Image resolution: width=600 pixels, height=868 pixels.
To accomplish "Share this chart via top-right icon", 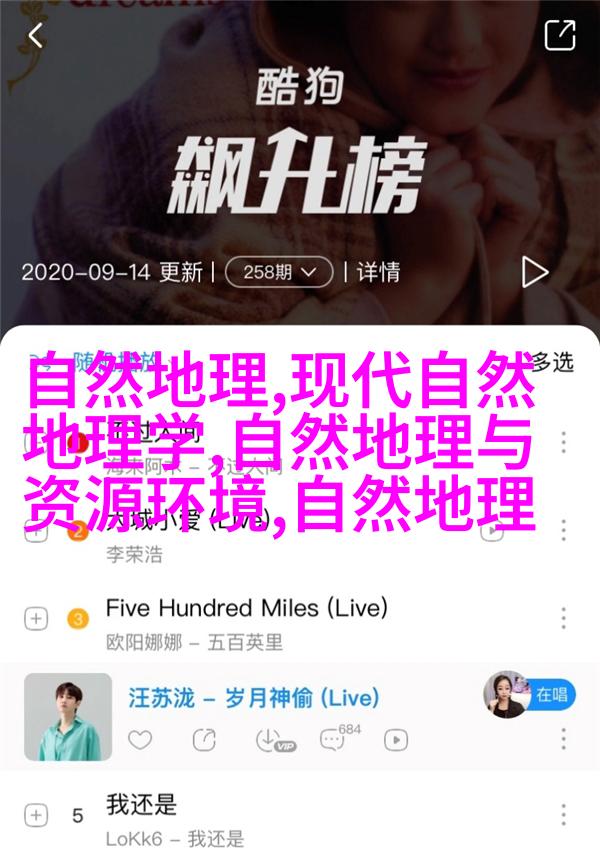I will tap(559, 37).
